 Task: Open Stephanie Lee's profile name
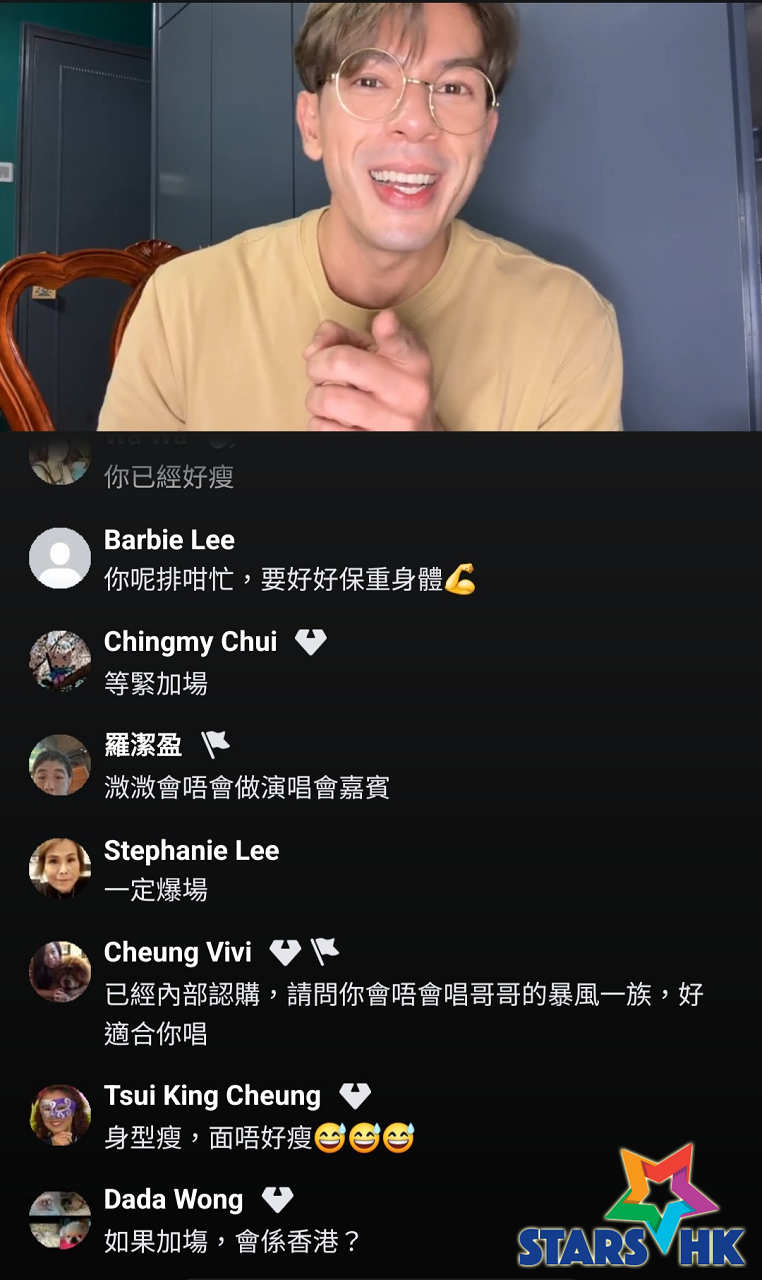pos(191,850)
